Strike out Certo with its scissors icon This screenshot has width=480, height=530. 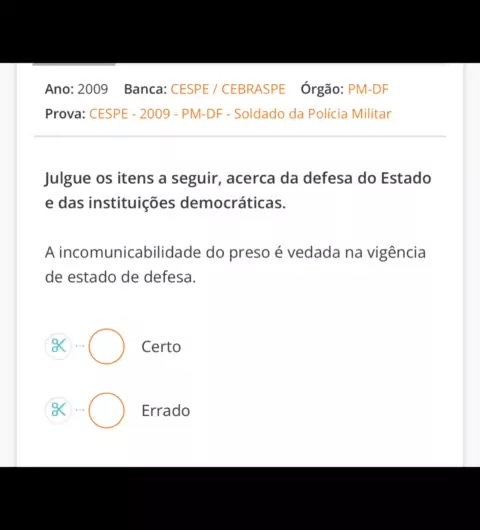(x=58, y=346)
